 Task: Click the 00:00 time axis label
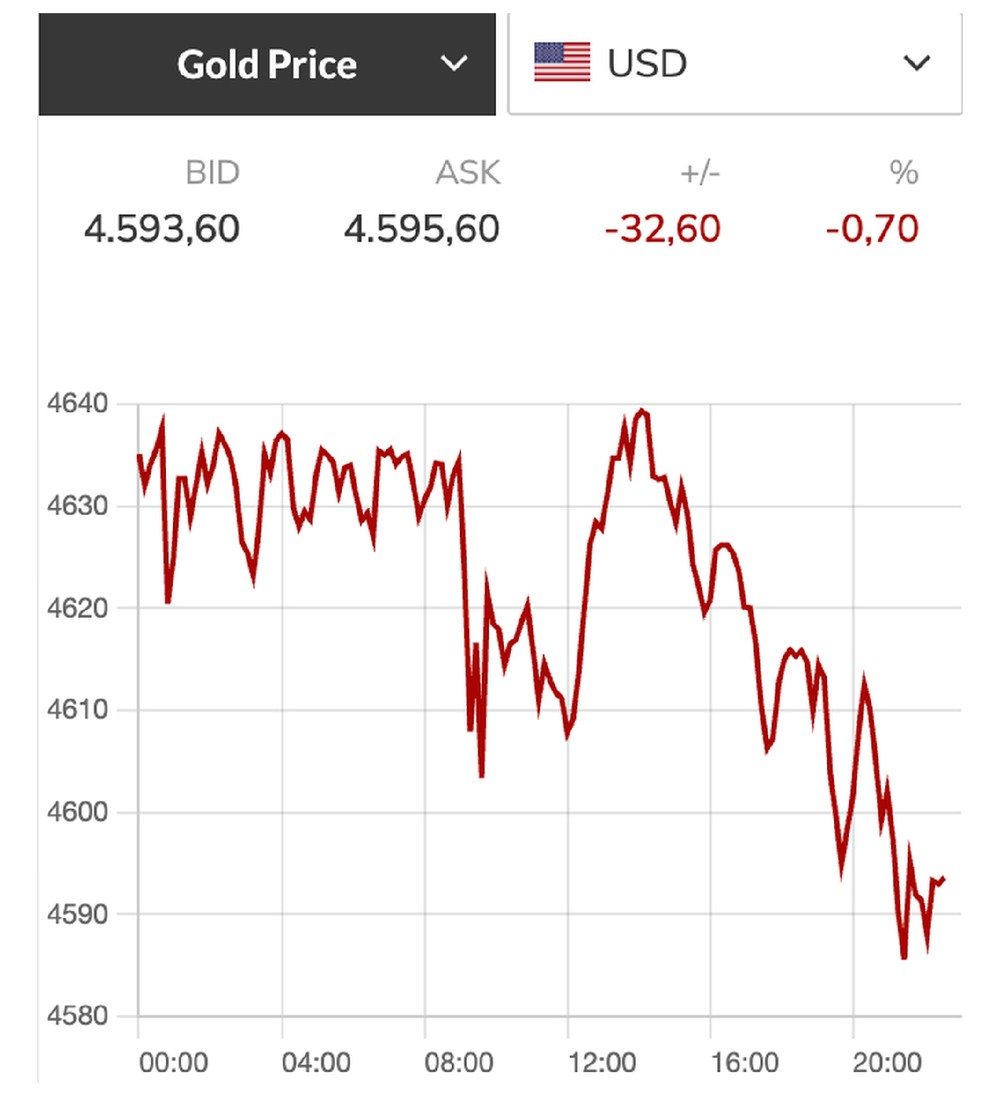pyautogui.click(x=176, y=1065)
